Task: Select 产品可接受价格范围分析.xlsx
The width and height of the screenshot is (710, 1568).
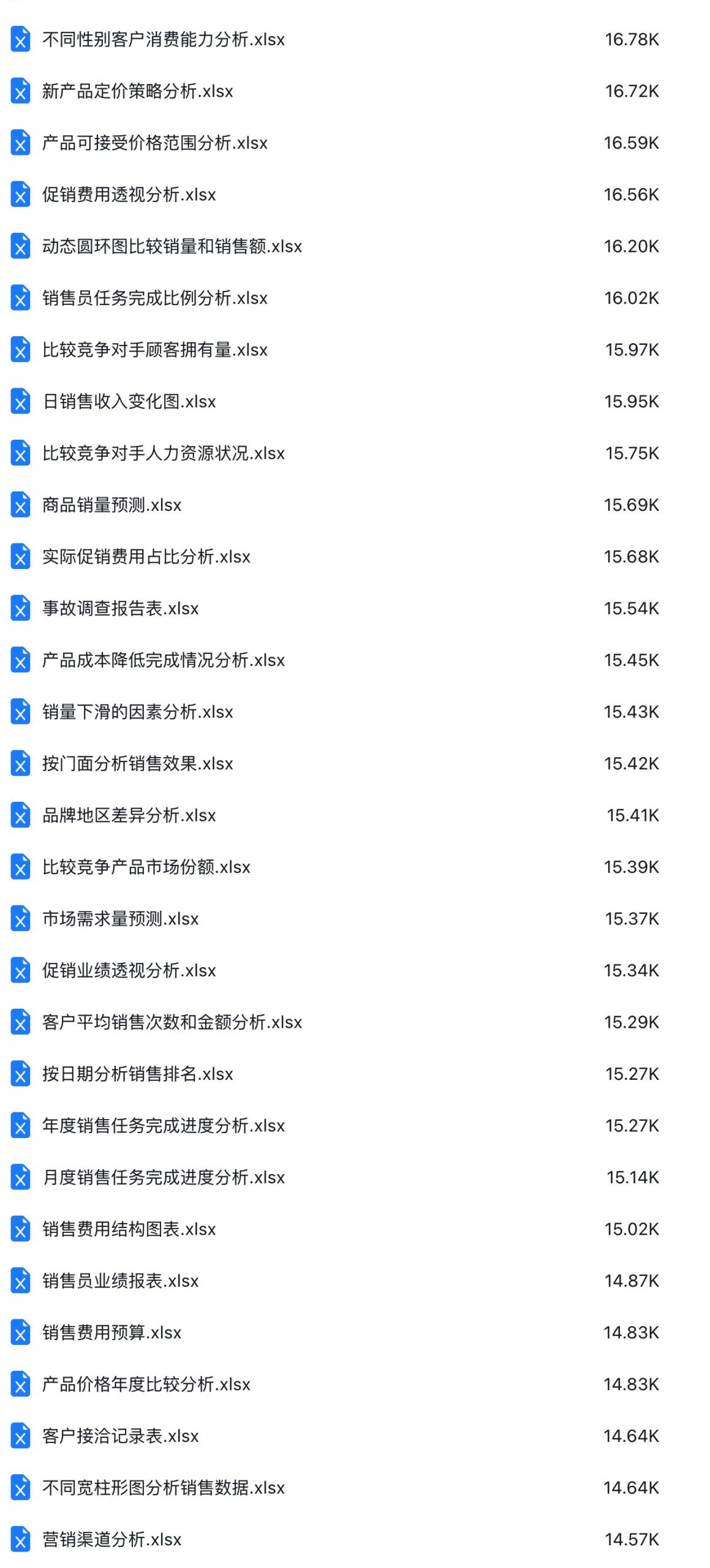Action: click(x=154, y=143)
